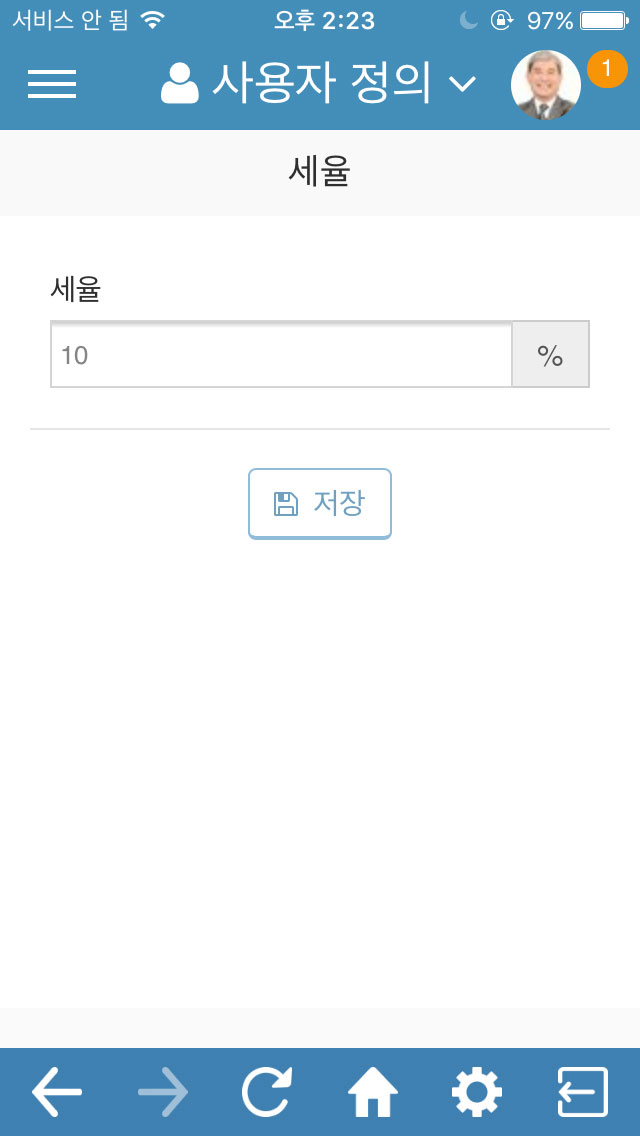This screenshot has width=640, height=1136.
Task: Reload the page with refresh icon
Action: [x=267, y=1091]
